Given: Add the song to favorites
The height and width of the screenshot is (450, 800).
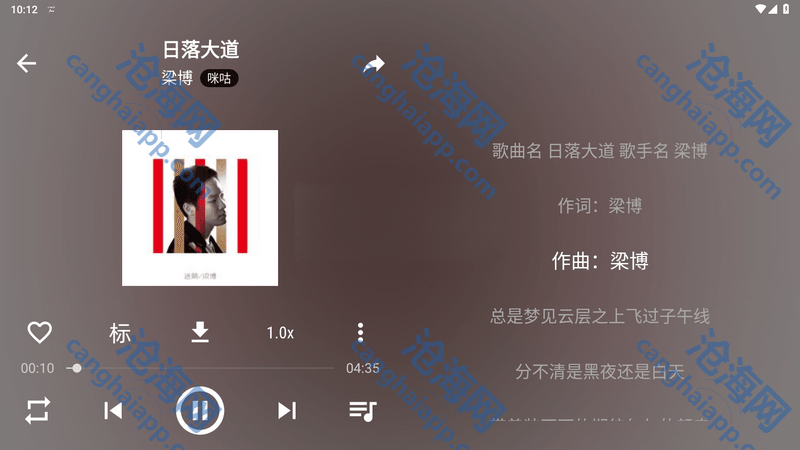Looking at the screenshot, I should click(39, 333).
